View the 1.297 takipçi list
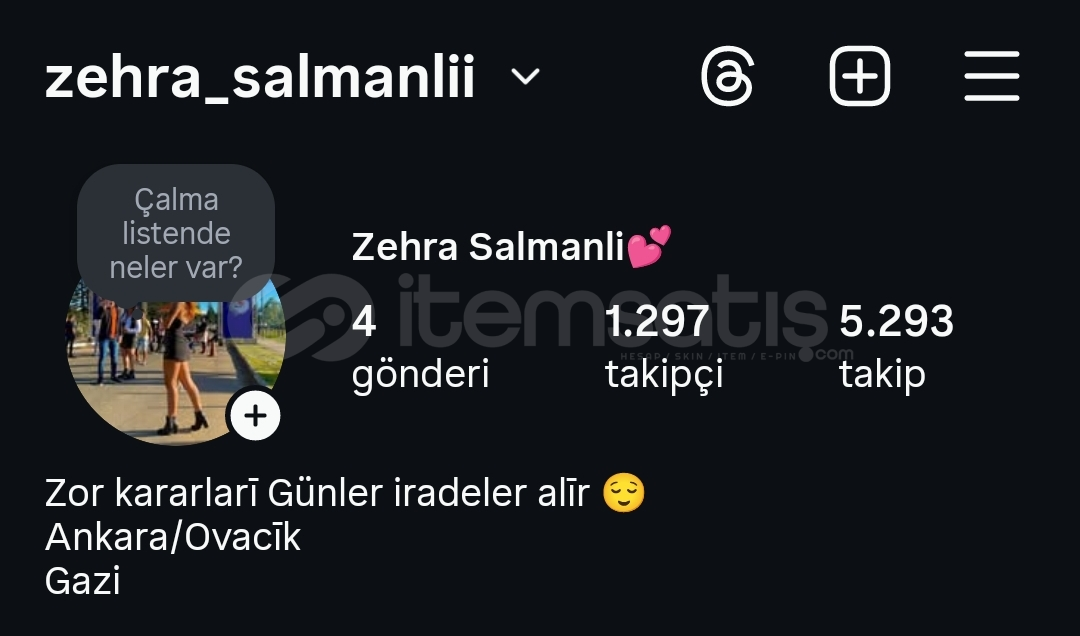 point(662,347)
